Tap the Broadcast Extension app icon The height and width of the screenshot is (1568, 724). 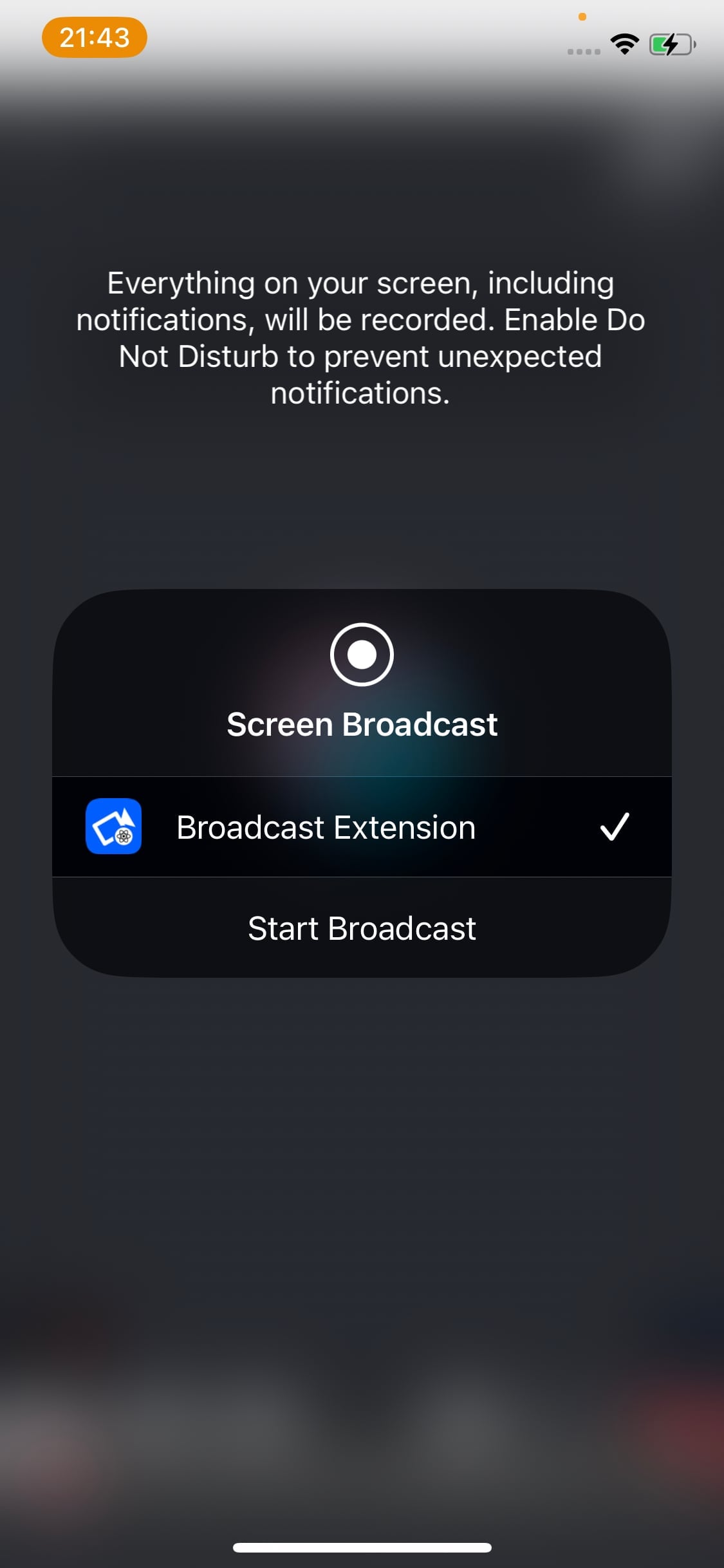pyautogui.click(x=113, y=827)
